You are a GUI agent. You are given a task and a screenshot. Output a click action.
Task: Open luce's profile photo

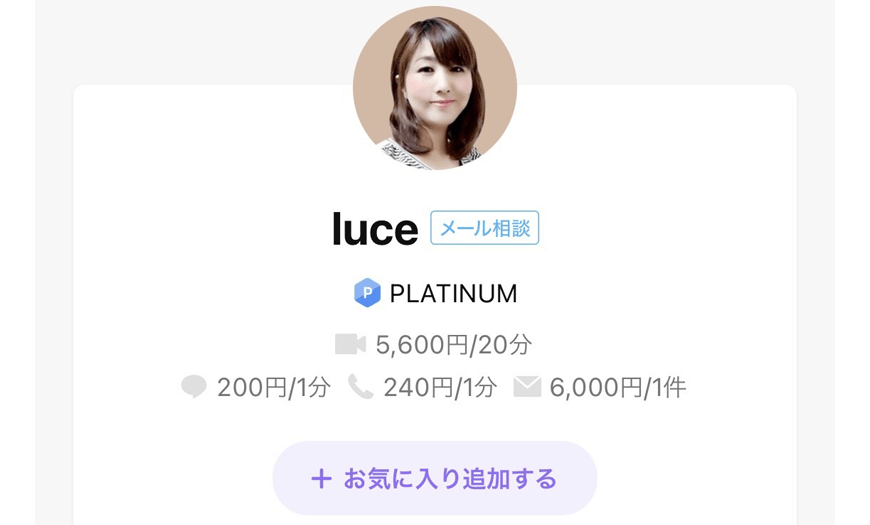435,88
